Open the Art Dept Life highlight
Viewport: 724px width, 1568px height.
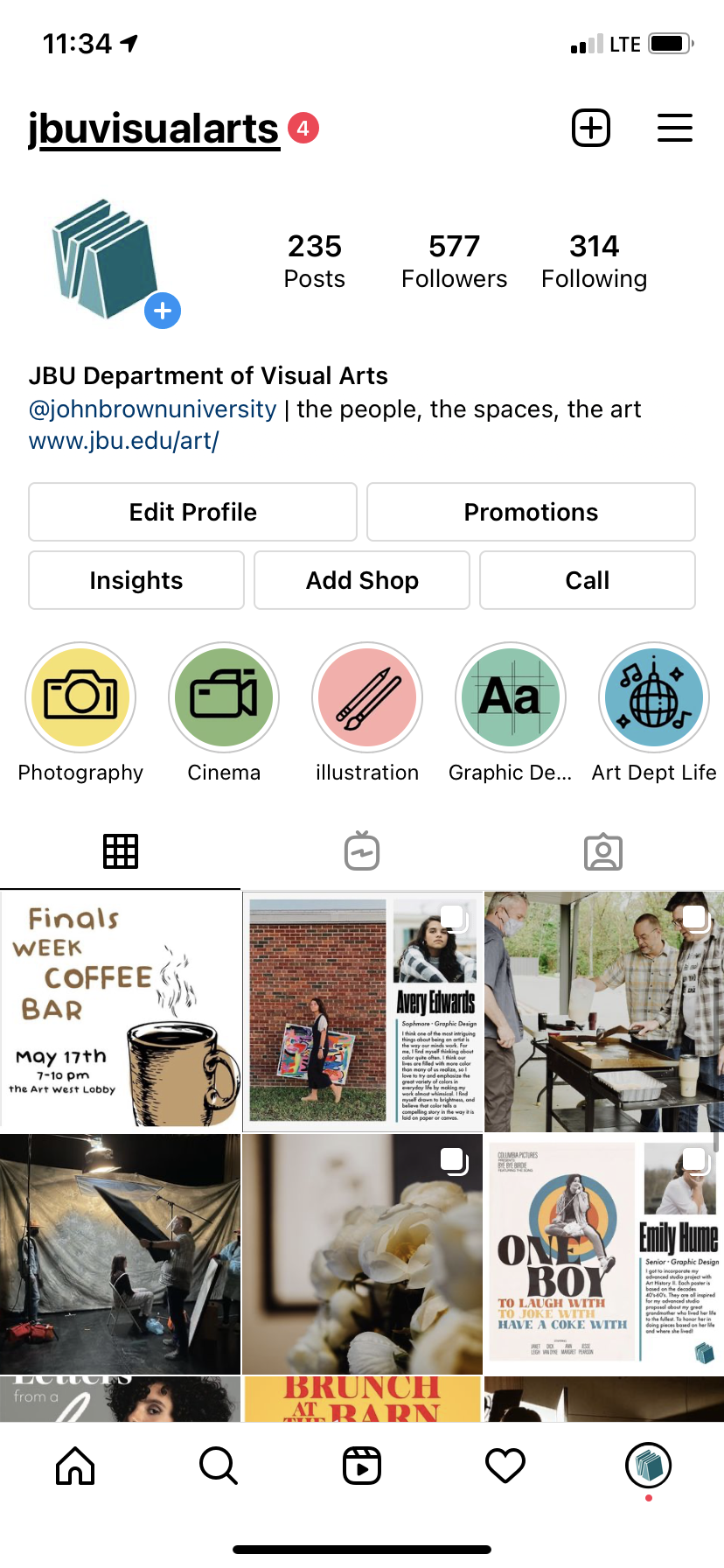(x=654, y=697)
